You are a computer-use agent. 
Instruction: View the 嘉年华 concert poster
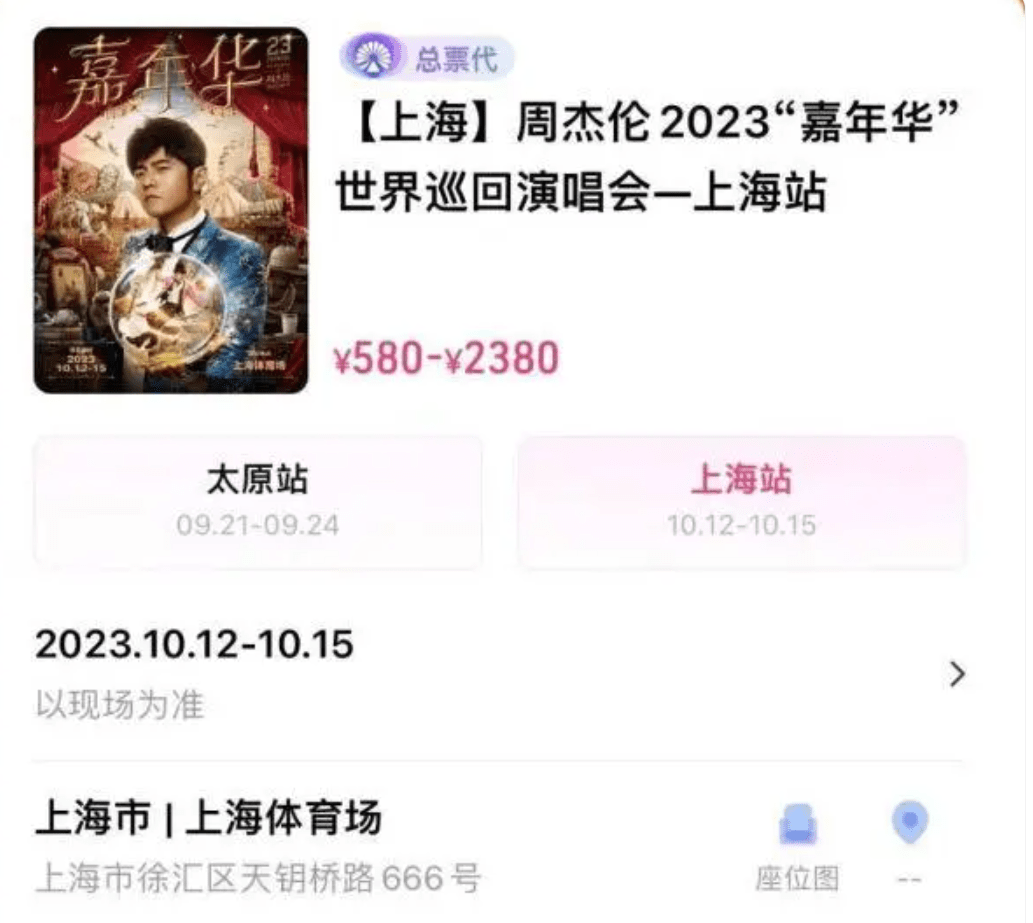(171, 210)
